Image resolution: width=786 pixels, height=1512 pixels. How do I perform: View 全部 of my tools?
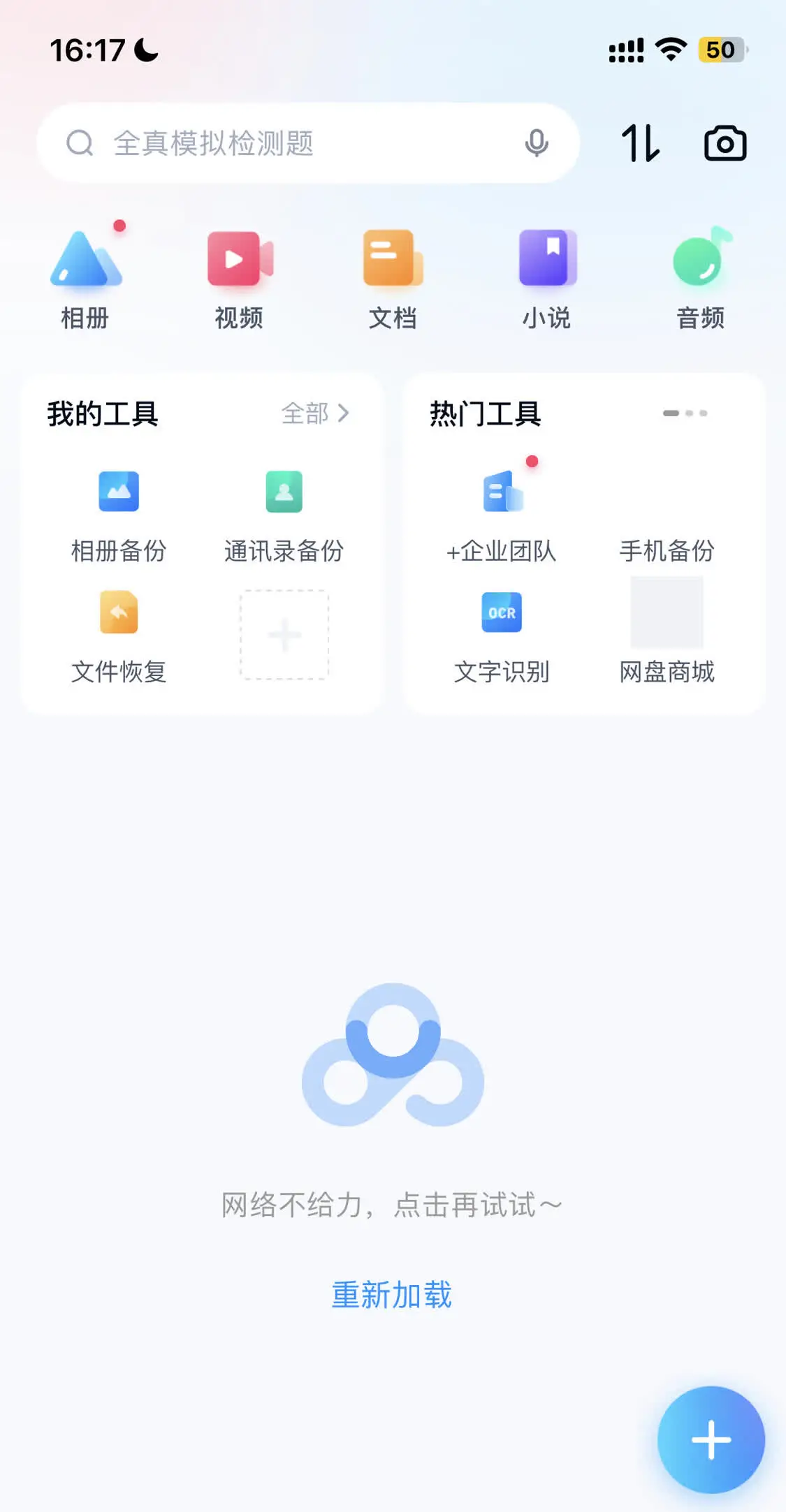click(315, 413)
